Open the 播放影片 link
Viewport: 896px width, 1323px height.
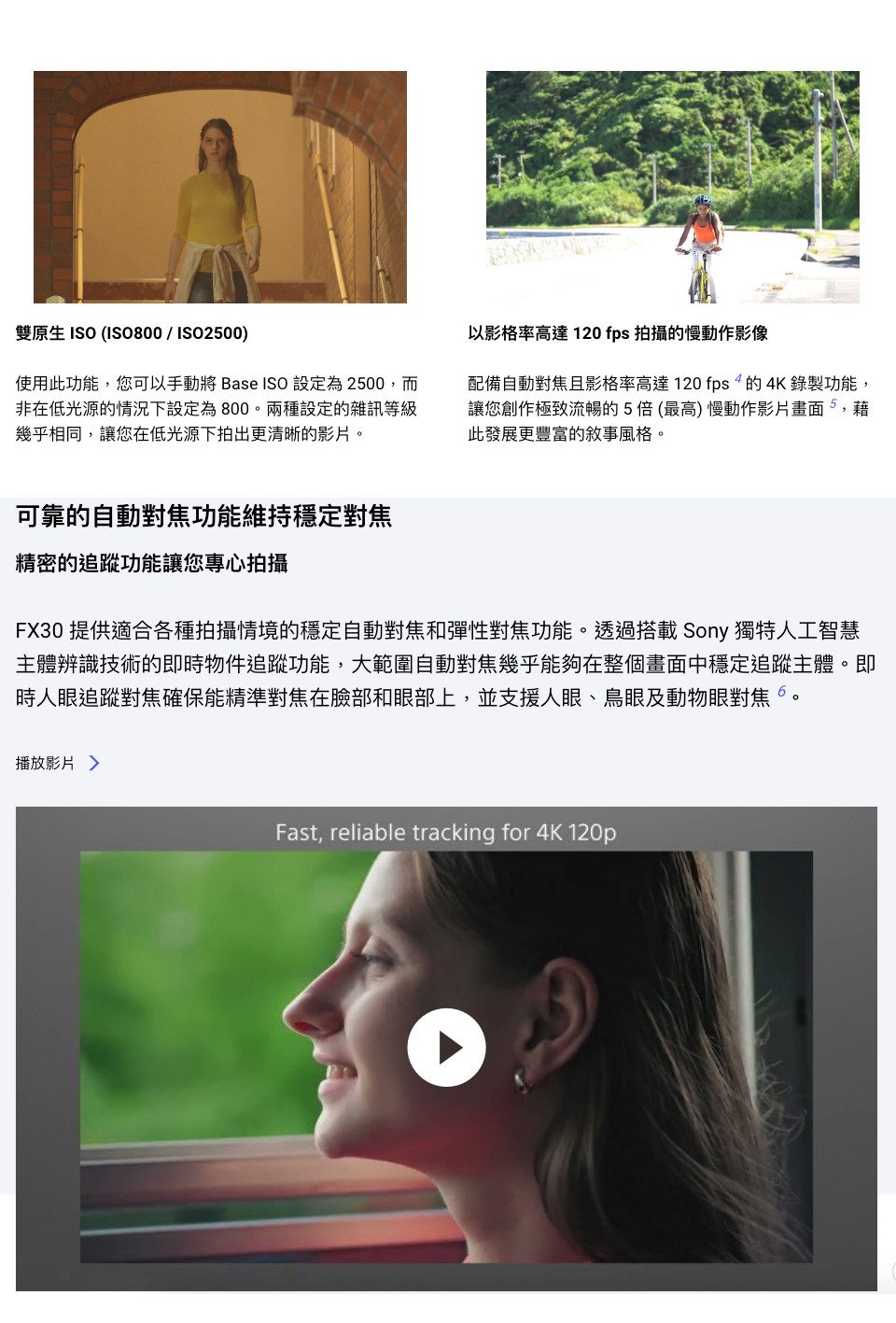57,763
